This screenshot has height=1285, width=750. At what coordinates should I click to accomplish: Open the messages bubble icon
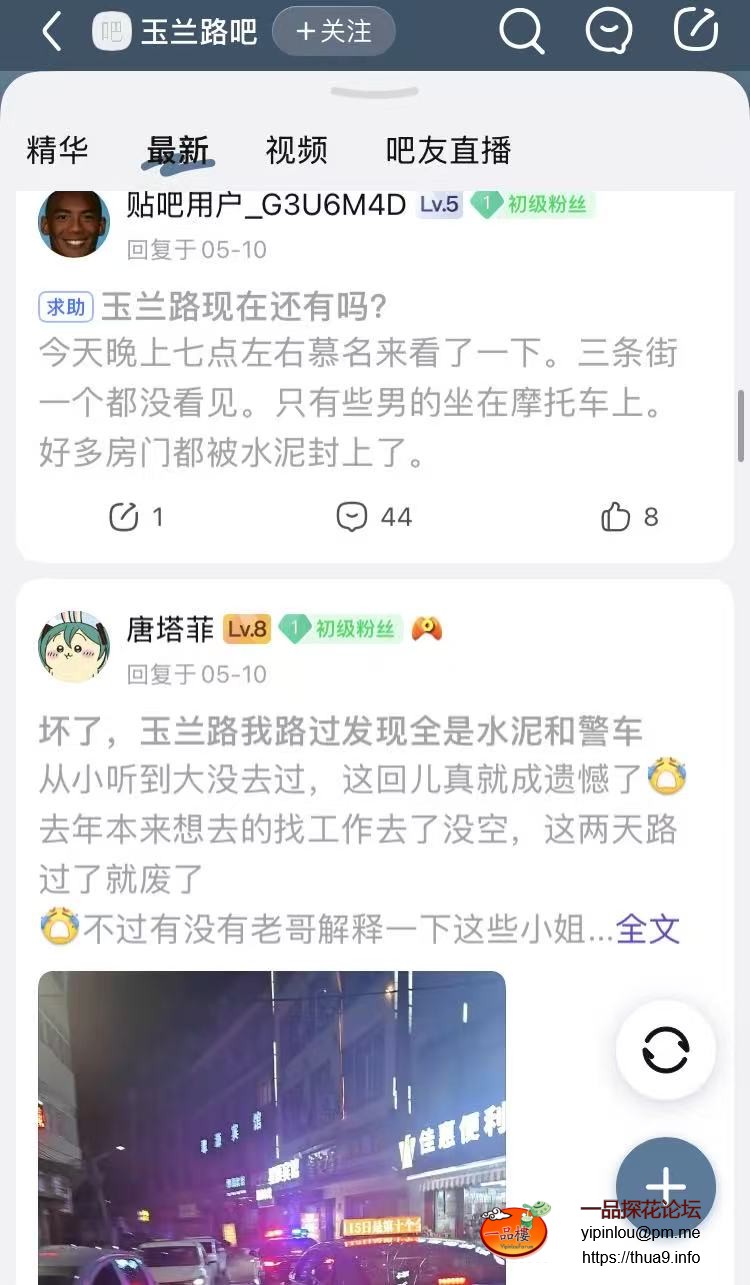(x=609, y=32)
